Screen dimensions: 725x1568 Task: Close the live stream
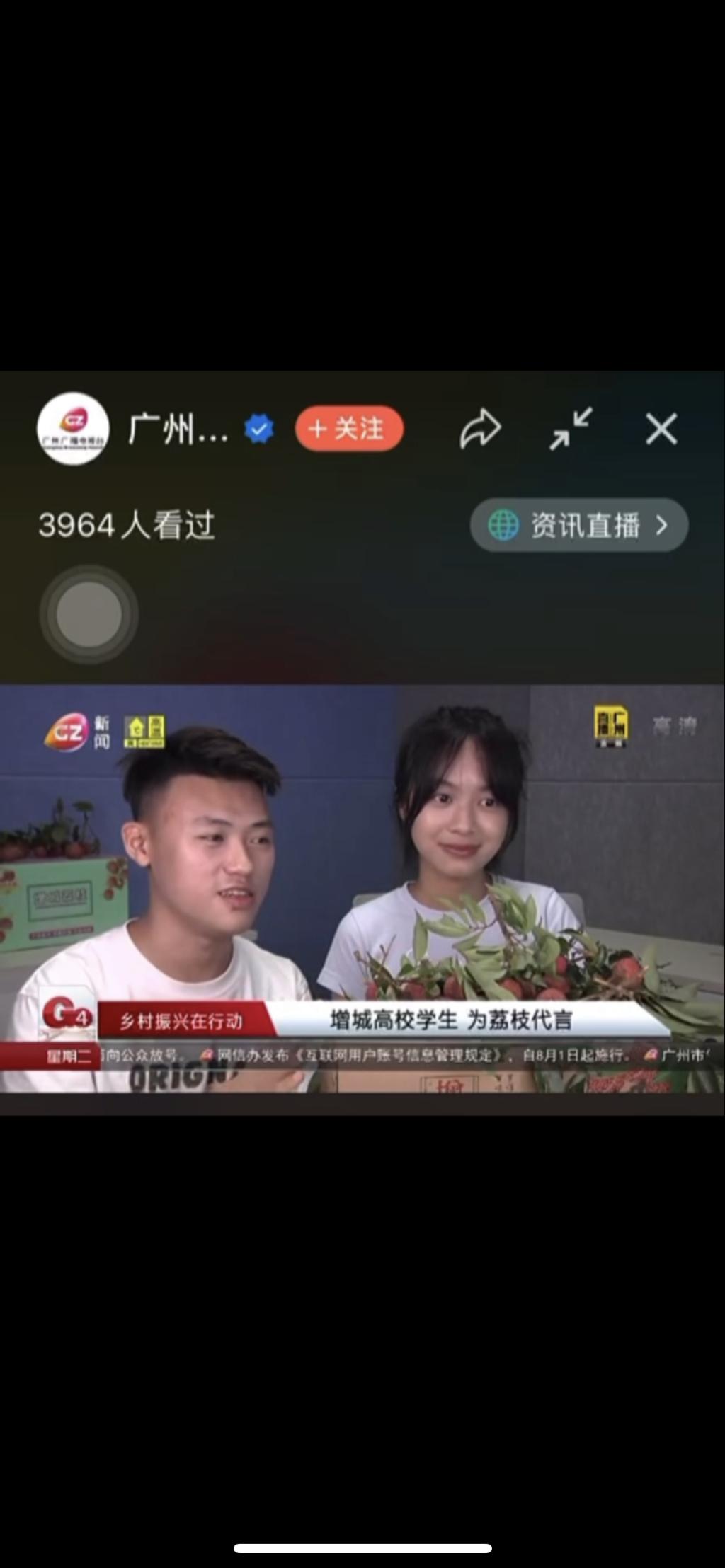point(661,429)
